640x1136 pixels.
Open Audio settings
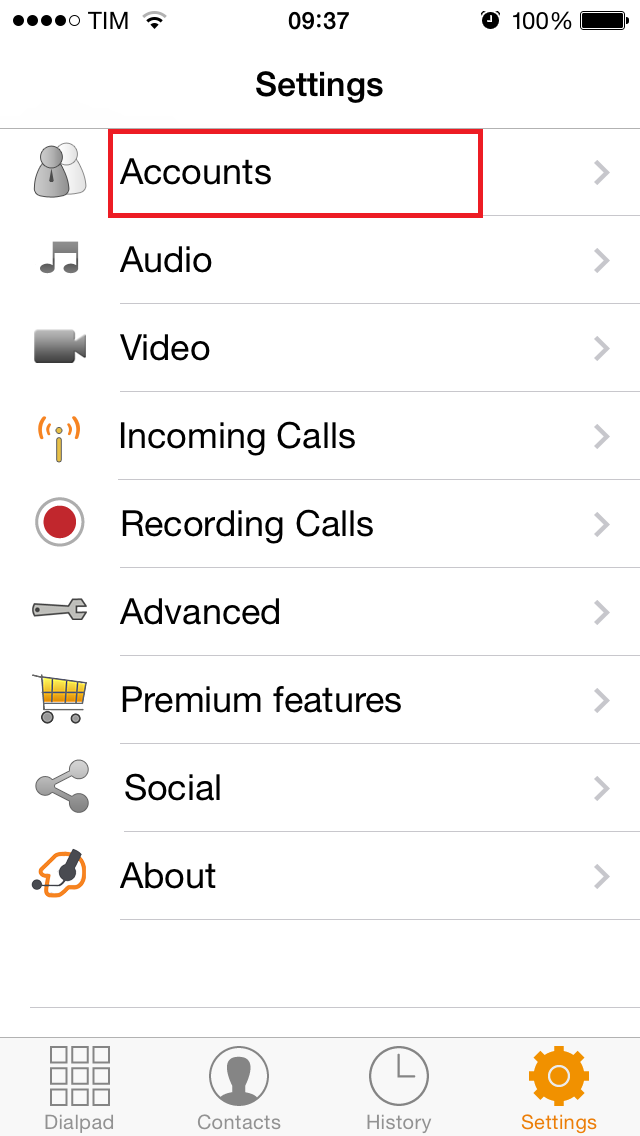[x=320, y=260]
